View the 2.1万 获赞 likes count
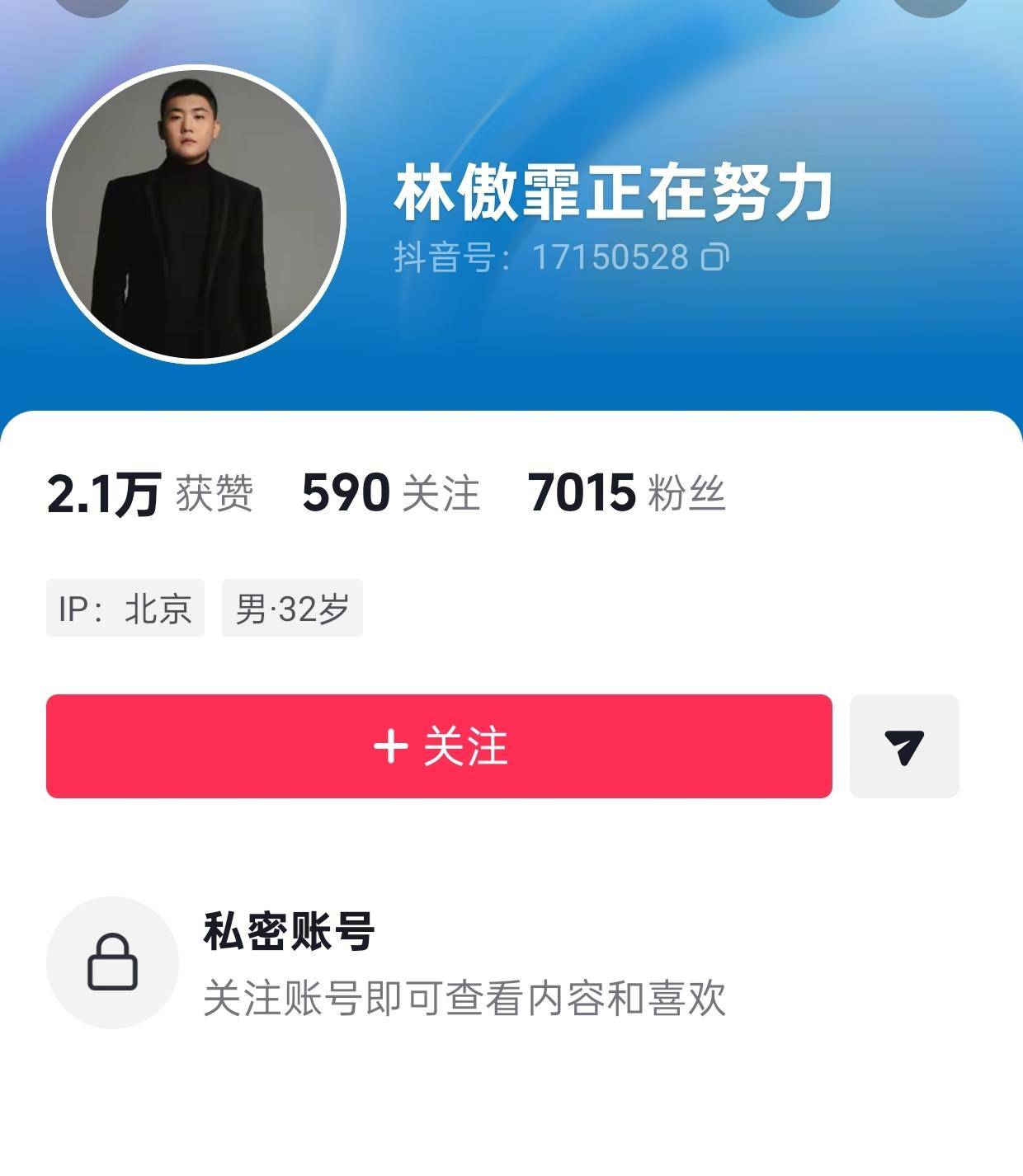1023x1176 pixels. [x=149, y=493]
